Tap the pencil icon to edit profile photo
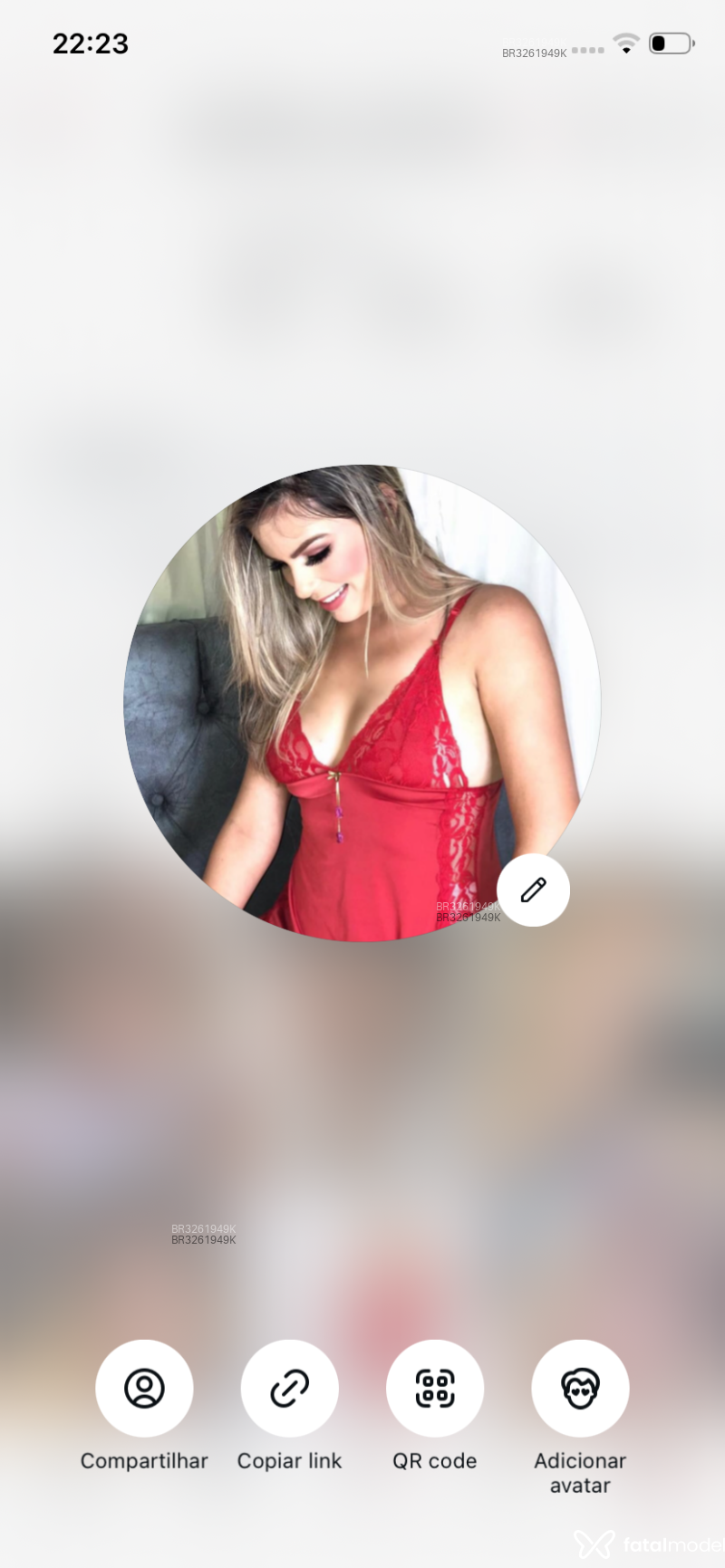725x1568 pixels. click(533, 890)
